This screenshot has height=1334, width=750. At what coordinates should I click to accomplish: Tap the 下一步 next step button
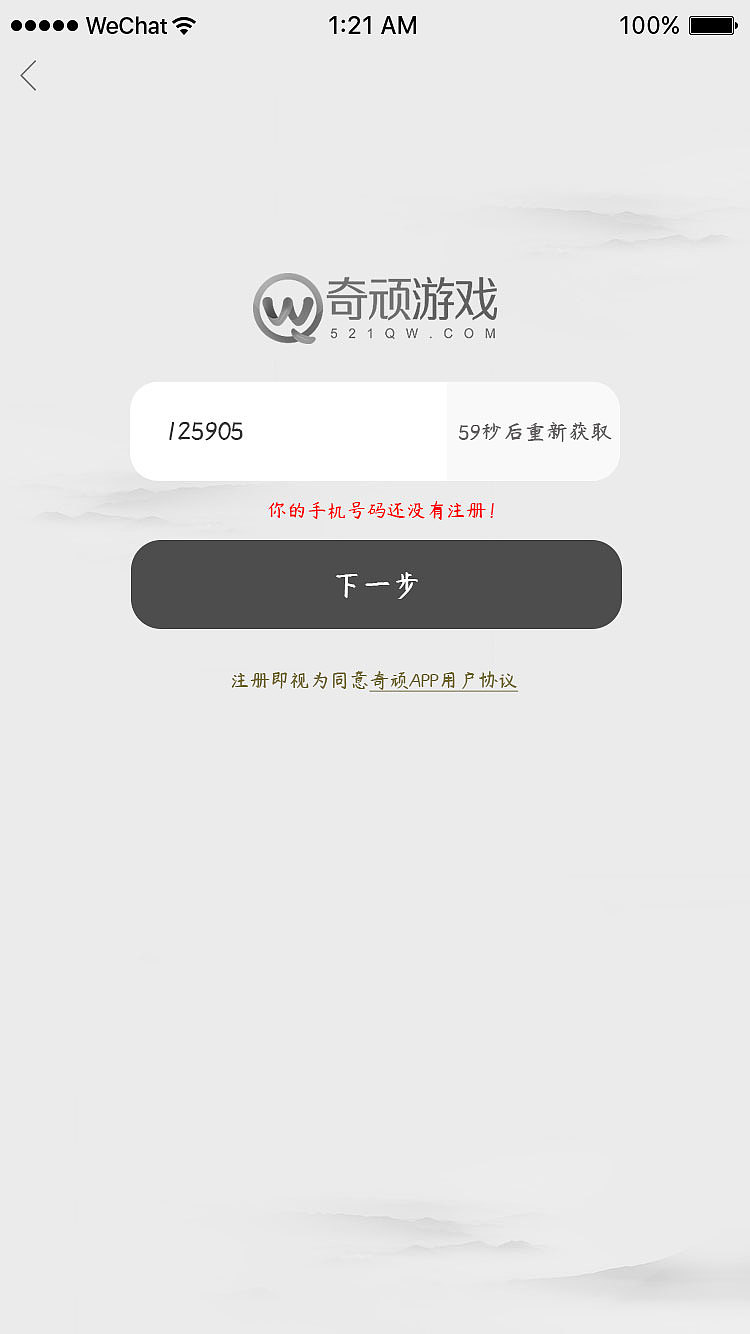(375, 584)
